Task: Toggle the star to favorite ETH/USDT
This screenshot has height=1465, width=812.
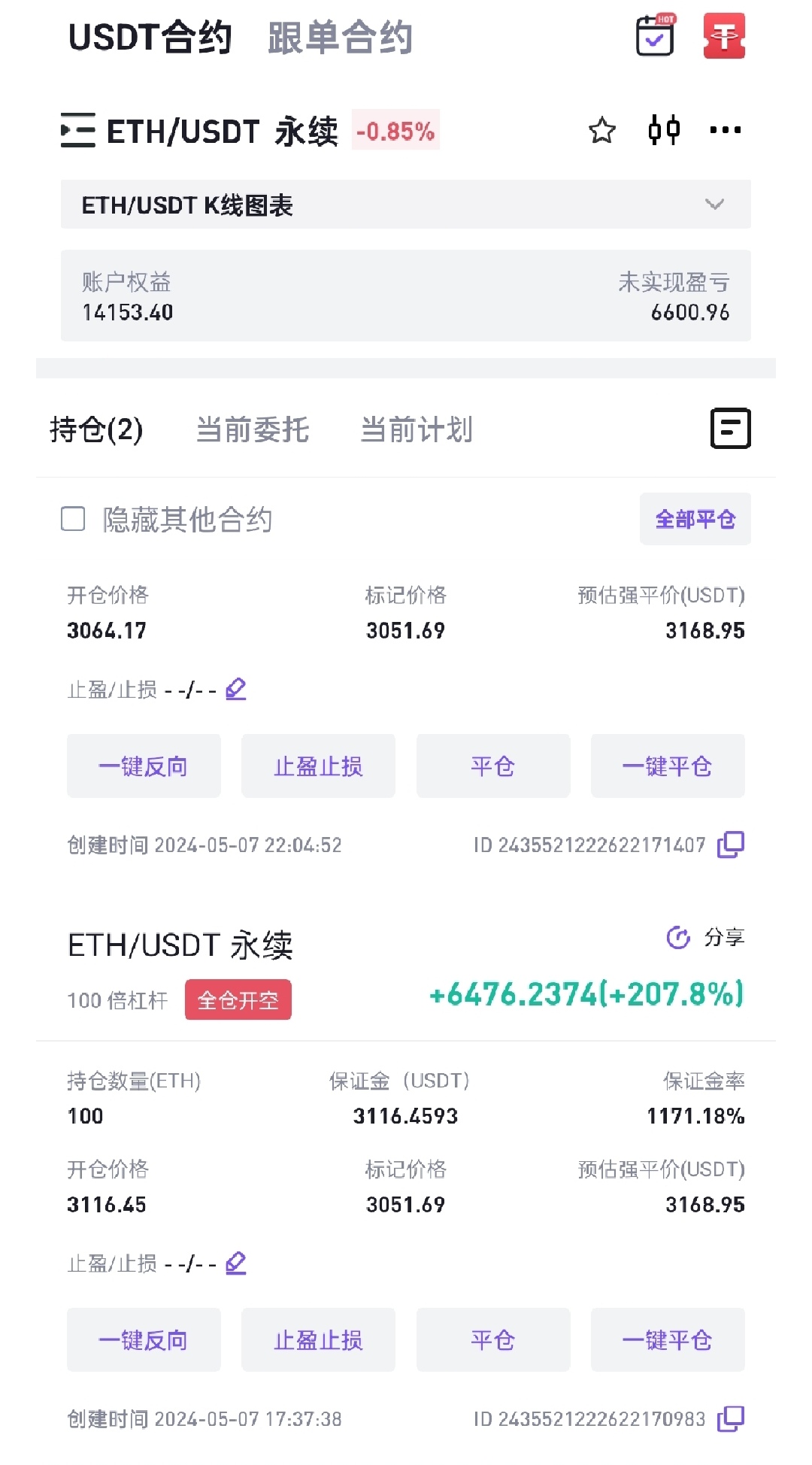Action: [603, 131]
